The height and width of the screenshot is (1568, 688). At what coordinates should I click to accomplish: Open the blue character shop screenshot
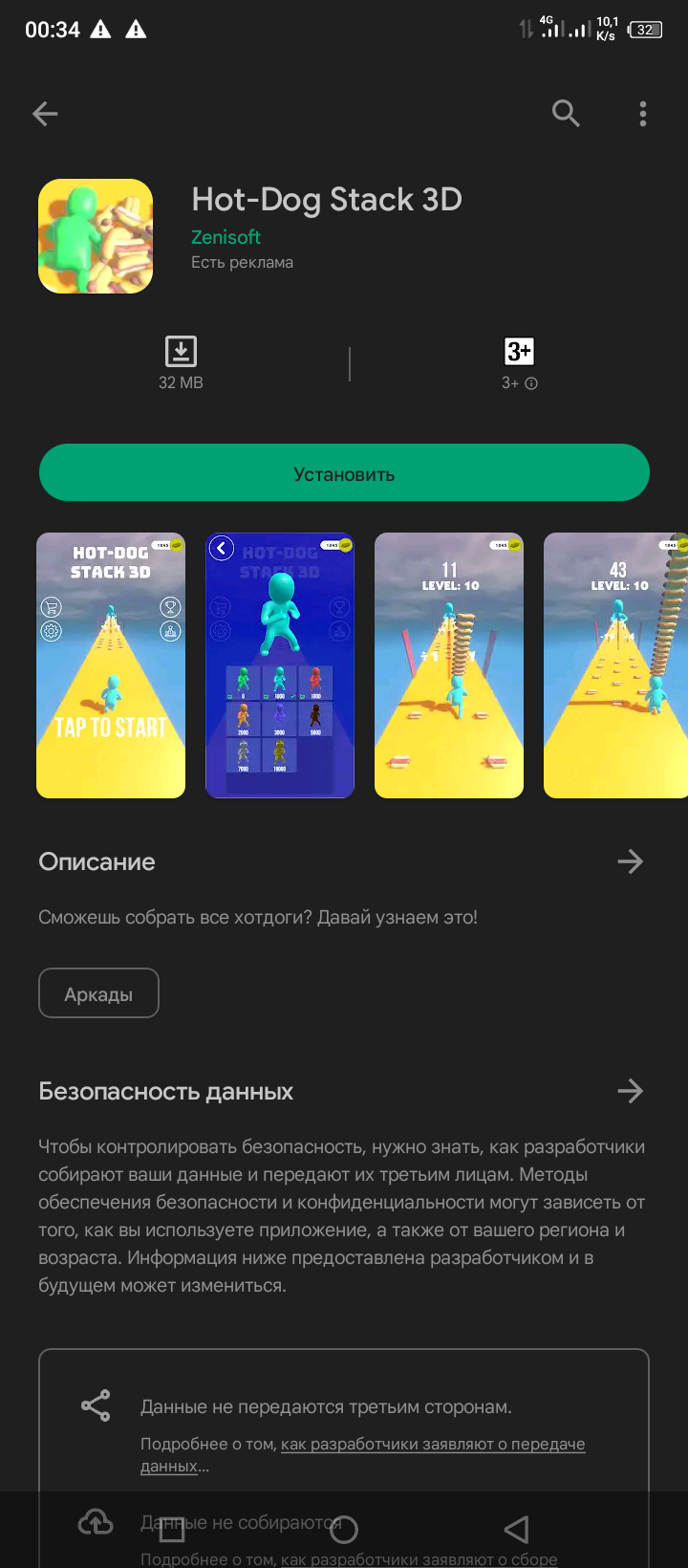point(280,665)
